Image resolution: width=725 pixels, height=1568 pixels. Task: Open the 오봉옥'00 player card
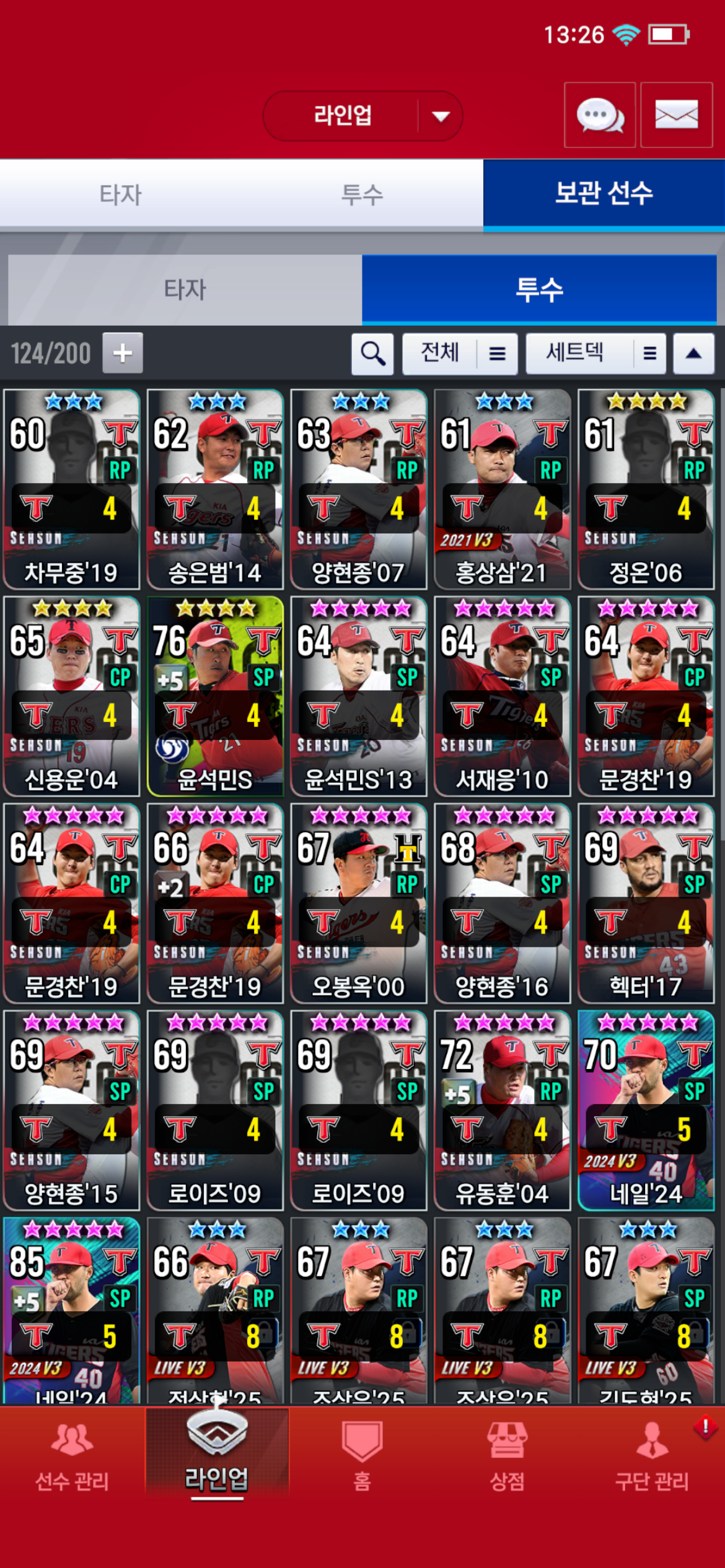click(x=358, y=903)
